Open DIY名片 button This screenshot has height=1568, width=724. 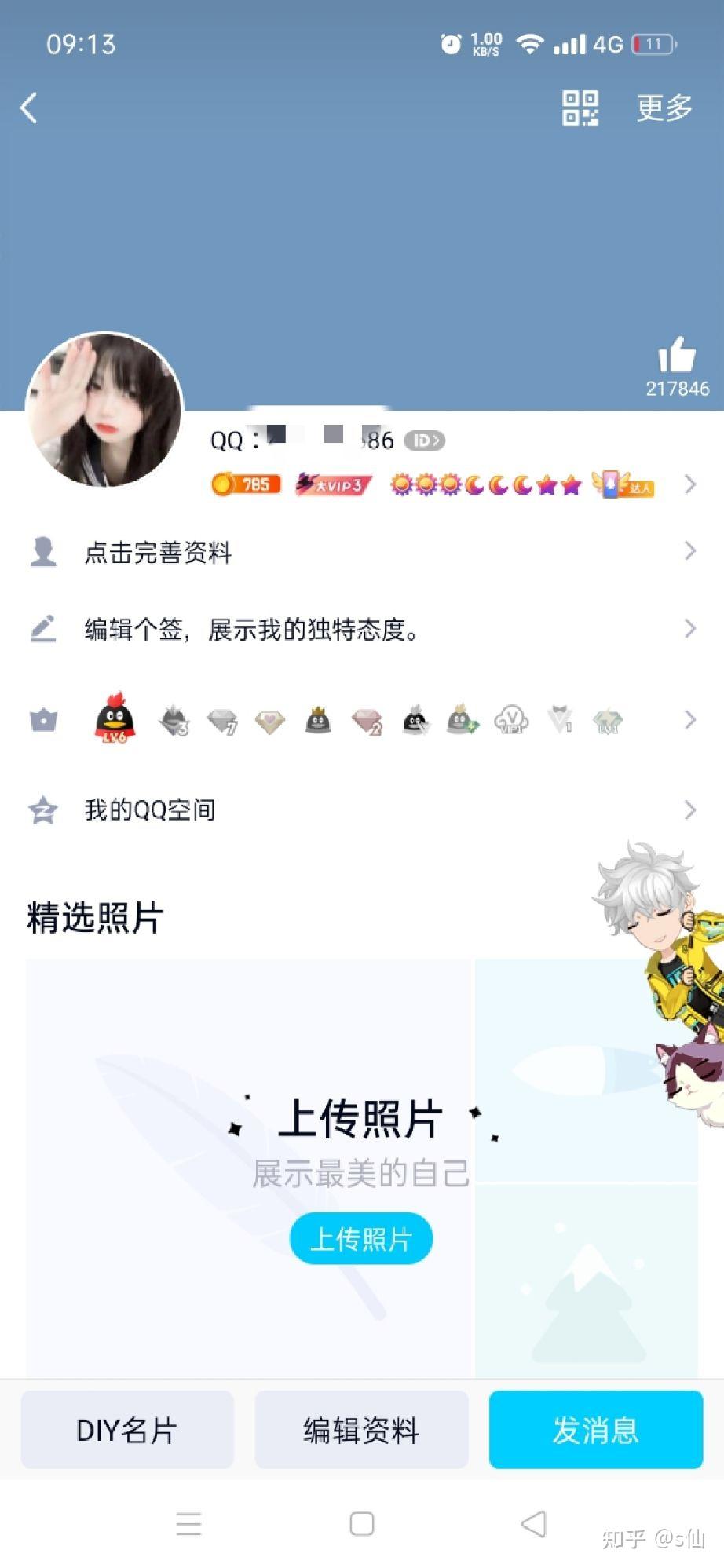127,1430
